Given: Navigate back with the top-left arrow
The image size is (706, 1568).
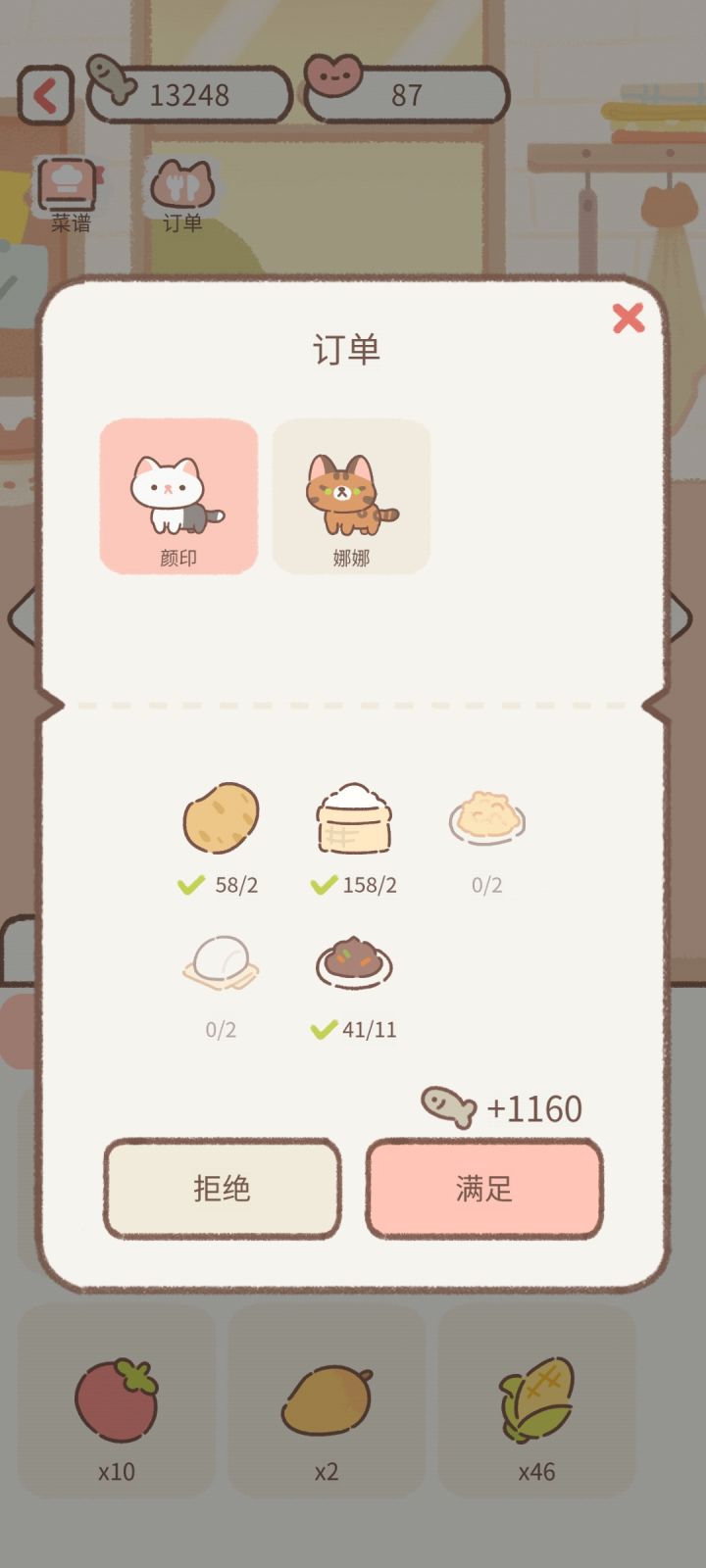Looking at the screenshot, I should [x=43, y=94].
